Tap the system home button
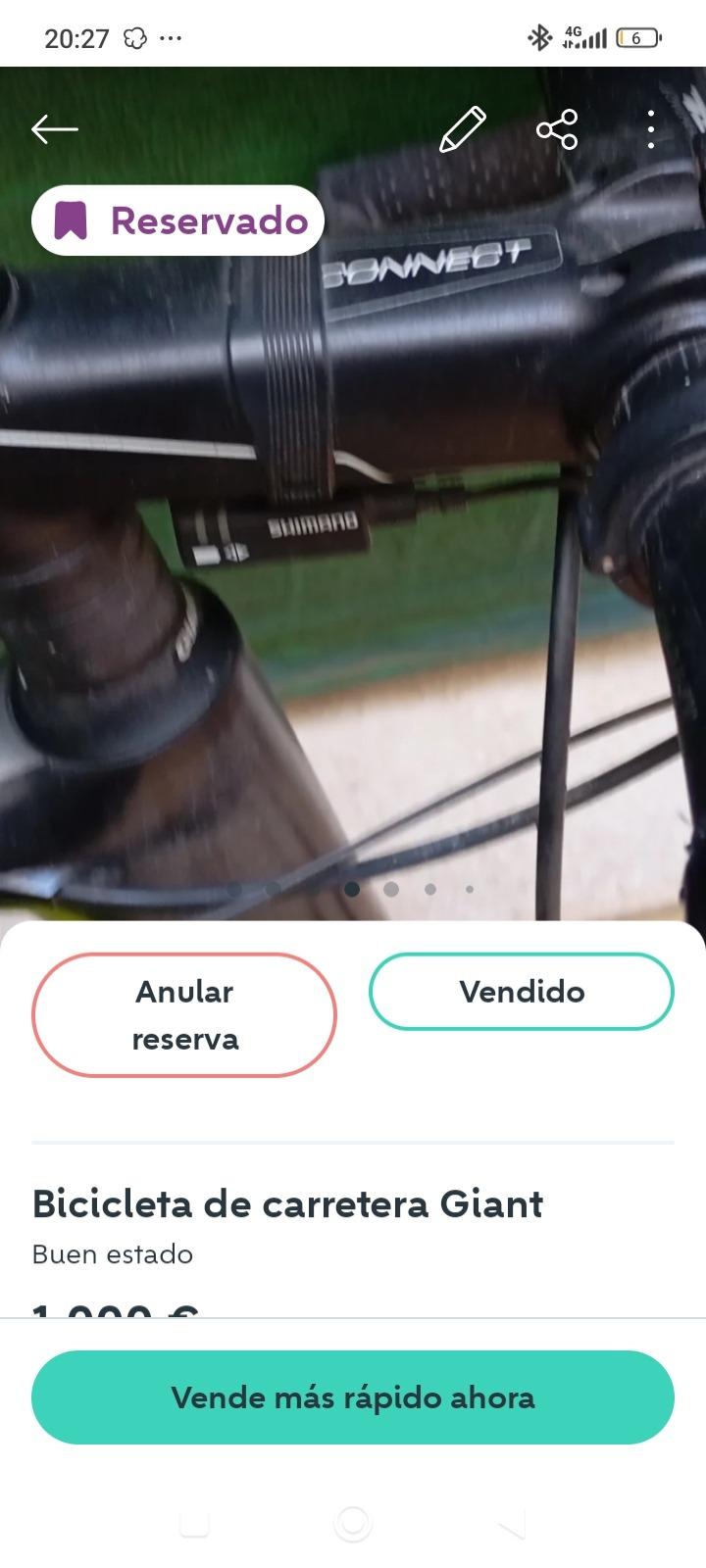 click(353, 1524)
